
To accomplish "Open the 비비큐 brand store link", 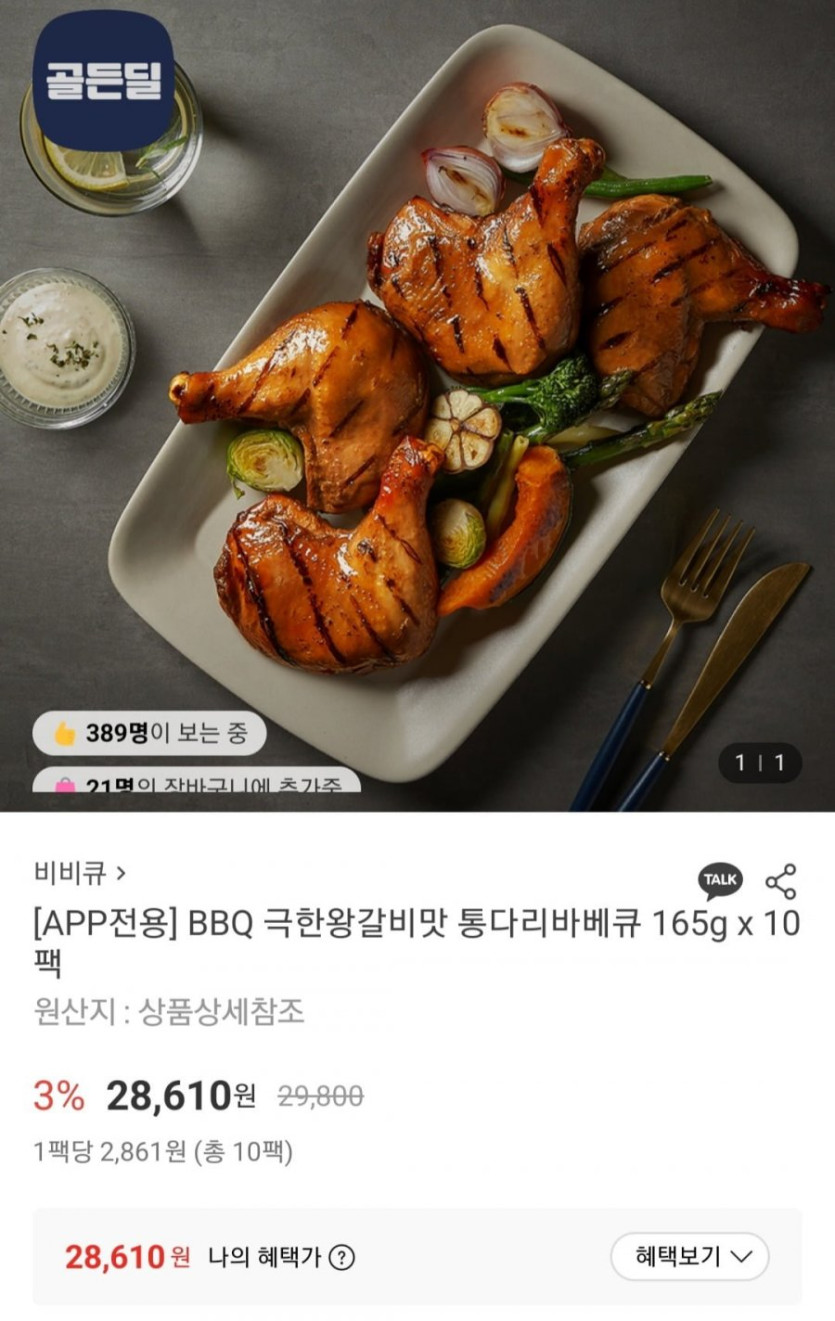I will pos(80,873).
